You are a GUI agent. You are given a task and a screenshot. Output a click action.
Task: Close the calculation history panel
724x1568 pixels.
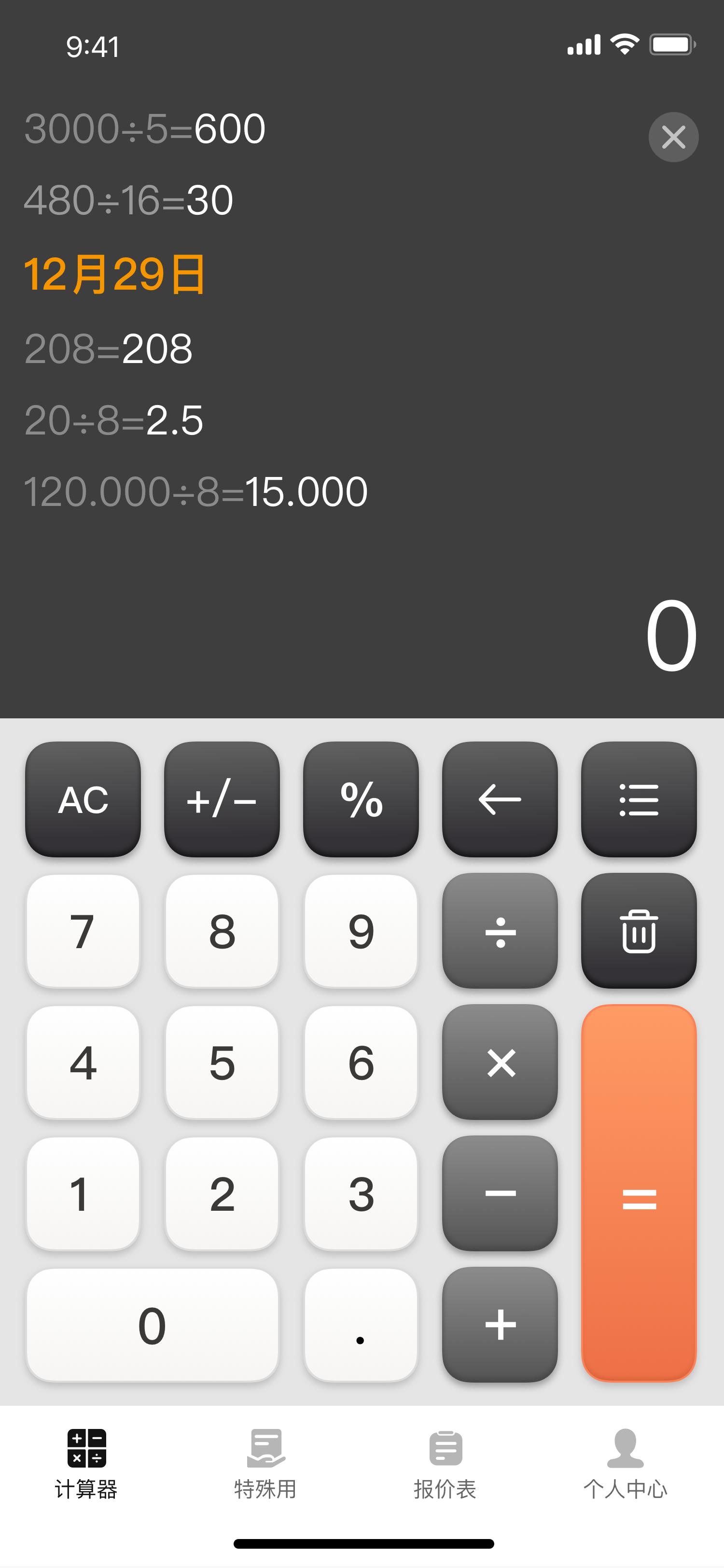pos(673,137)
